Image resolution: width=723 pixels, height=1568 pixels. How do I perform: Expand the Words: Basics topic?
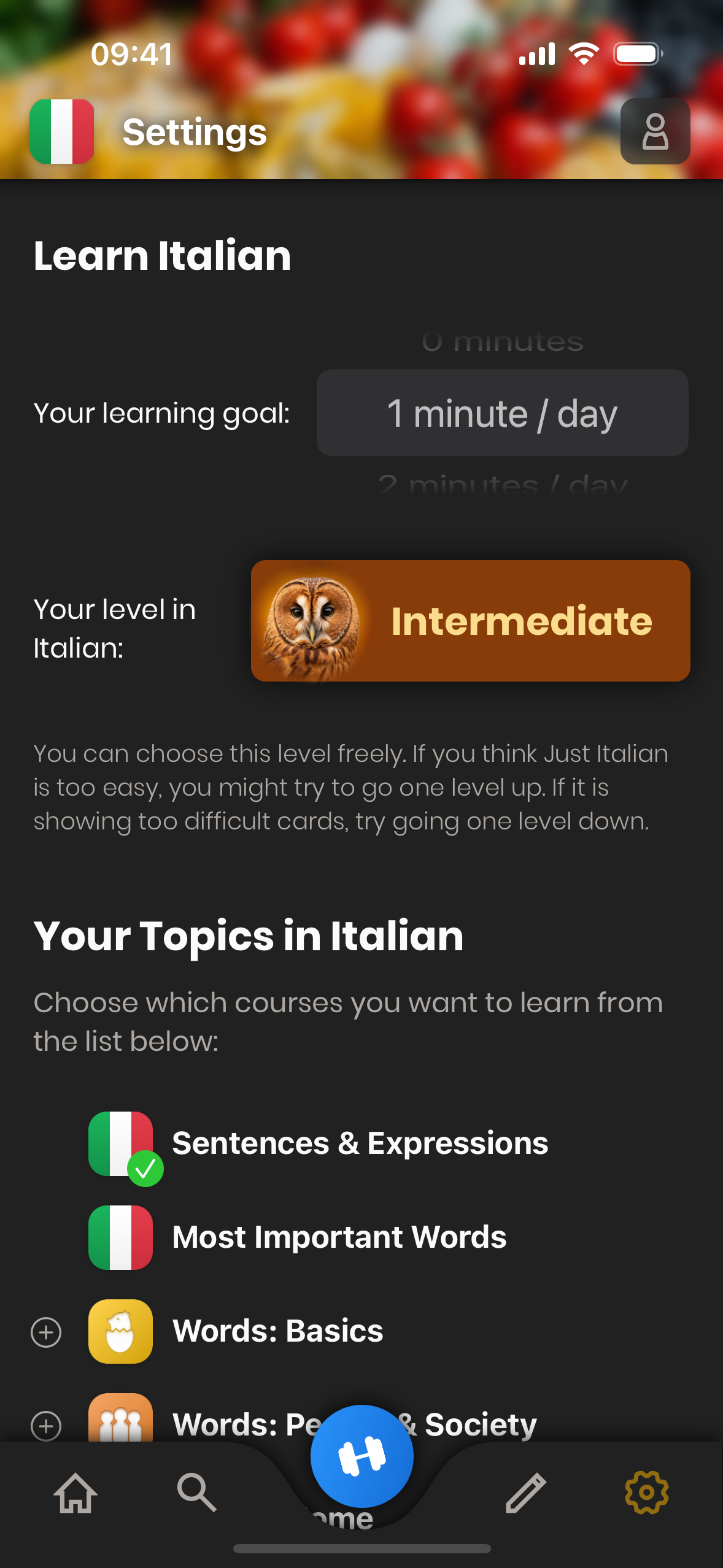pos(46,1332)
